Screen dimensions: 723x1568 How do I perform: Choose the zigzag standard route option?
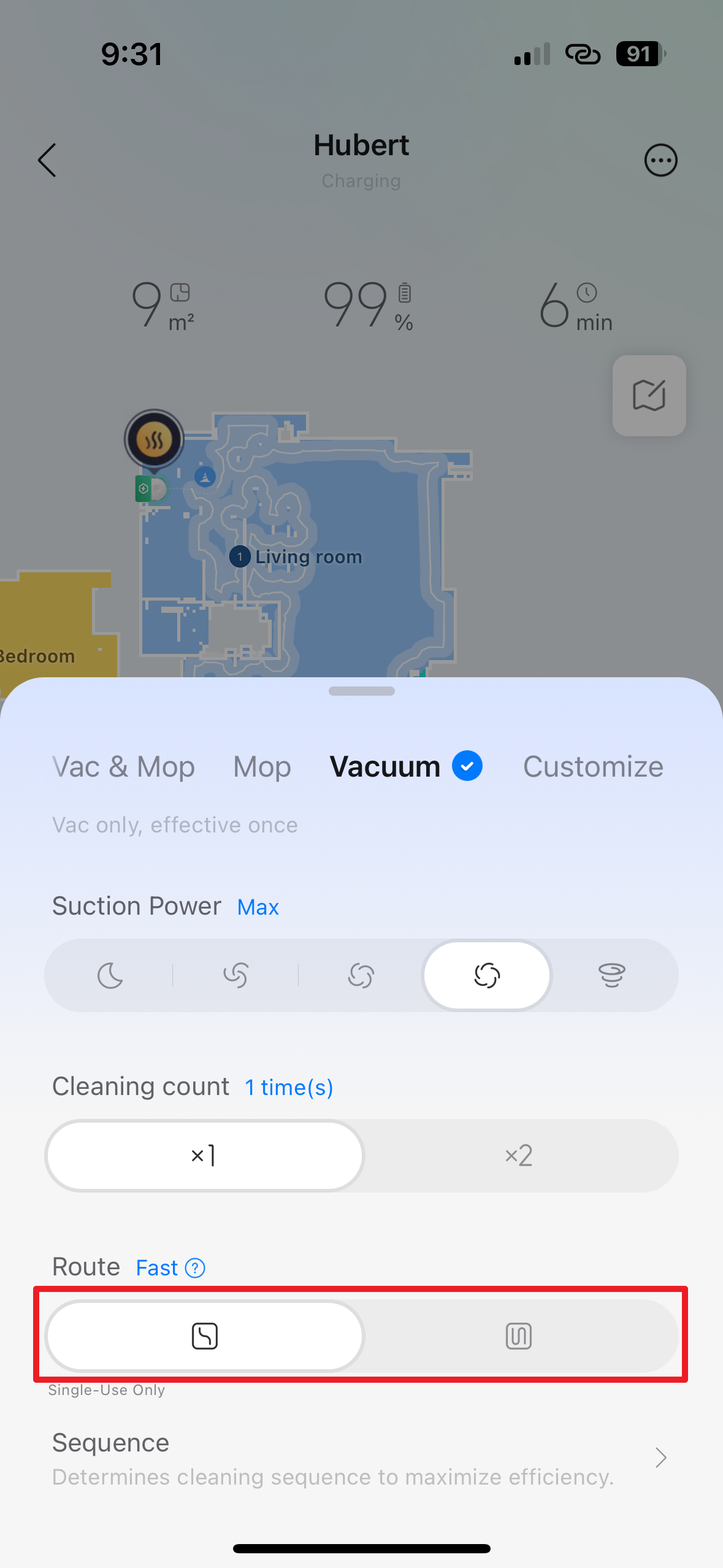coord(519,1336)
